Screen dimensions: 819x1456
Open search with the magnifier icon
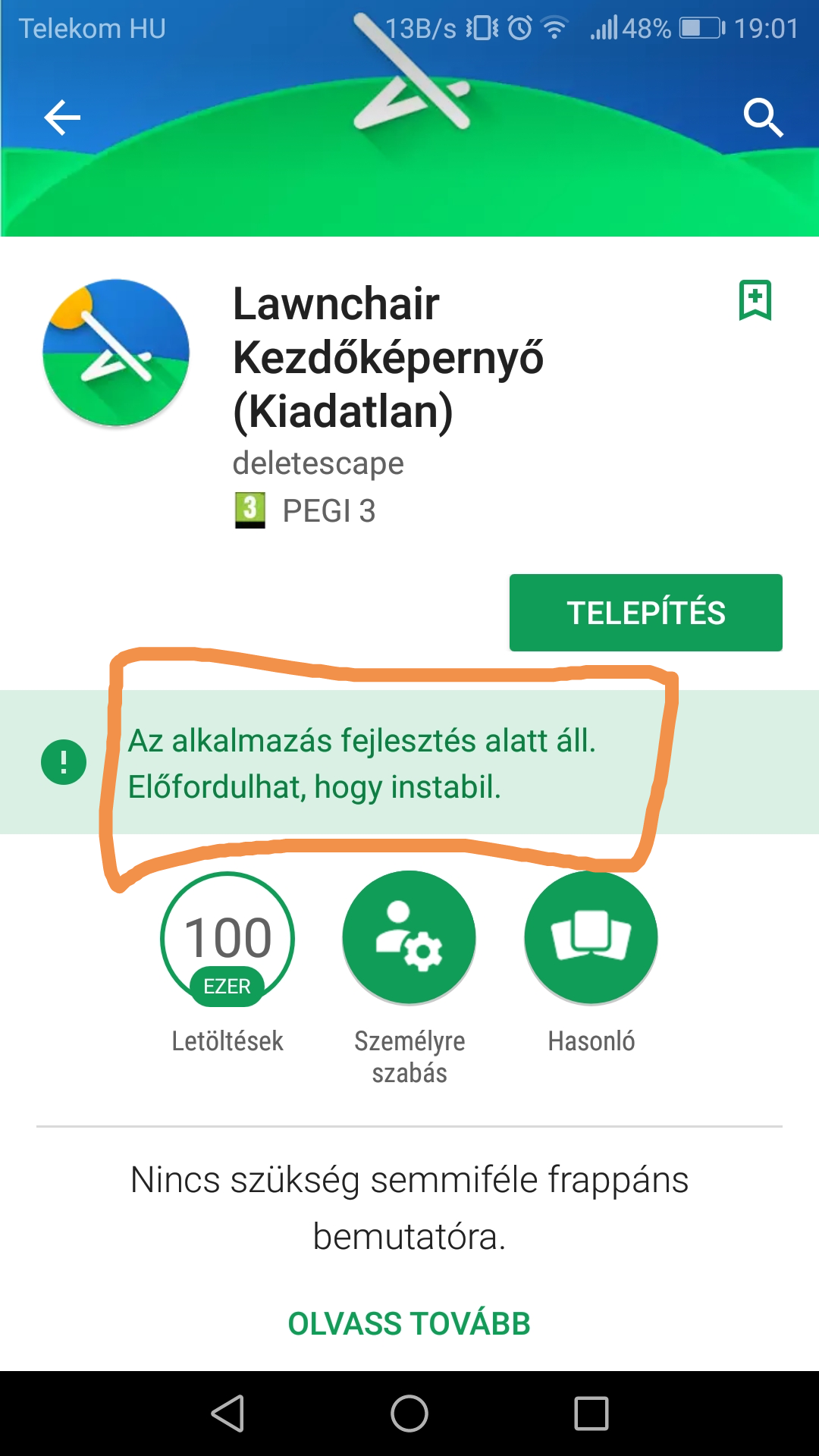click(762, 118)
